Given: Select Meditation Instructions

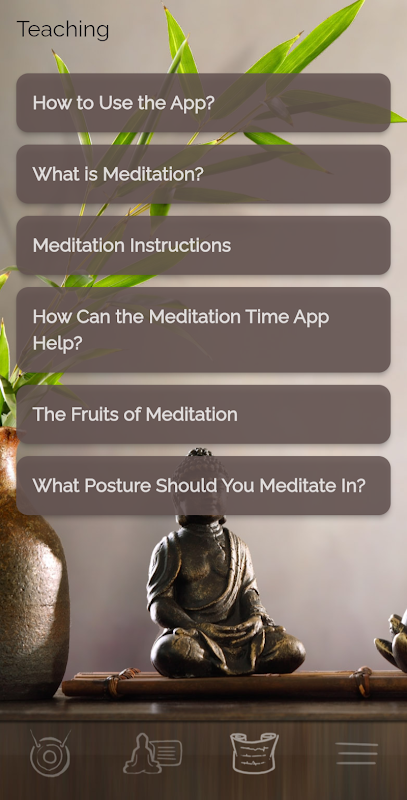Looking at the screenshot, I should [x=204, y=245].
